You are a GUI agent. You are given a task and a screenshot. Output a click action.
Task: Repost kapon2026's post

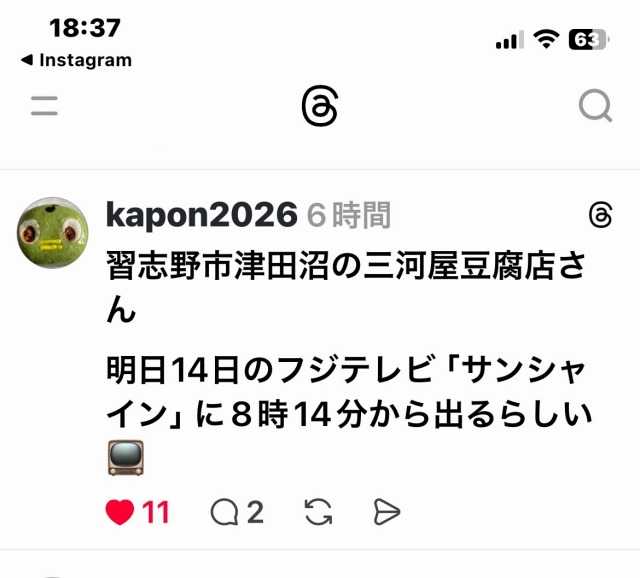[318, 513]
